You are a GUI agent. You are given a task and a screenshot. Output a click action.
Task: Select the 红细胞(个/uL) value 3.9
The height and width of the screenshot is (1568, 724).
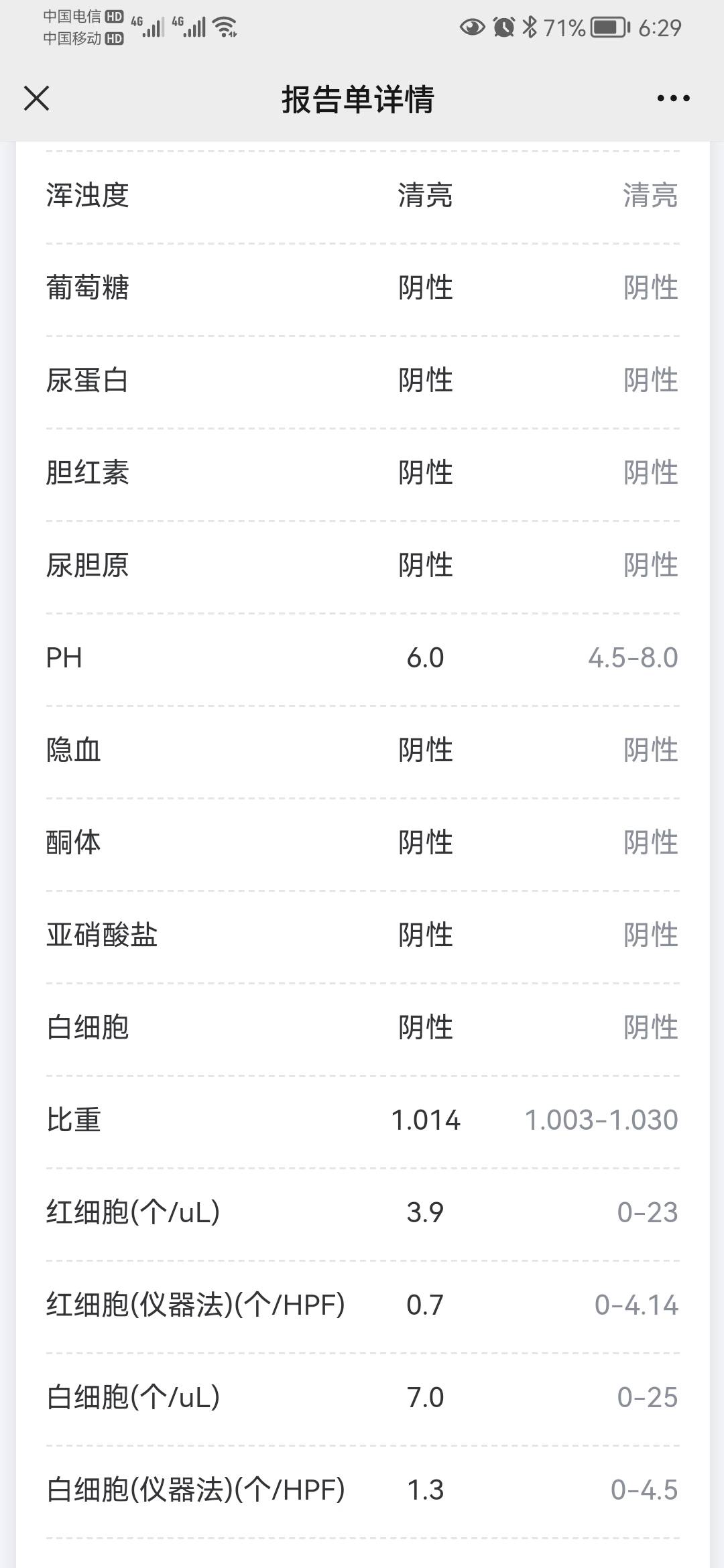(425, 1210)
